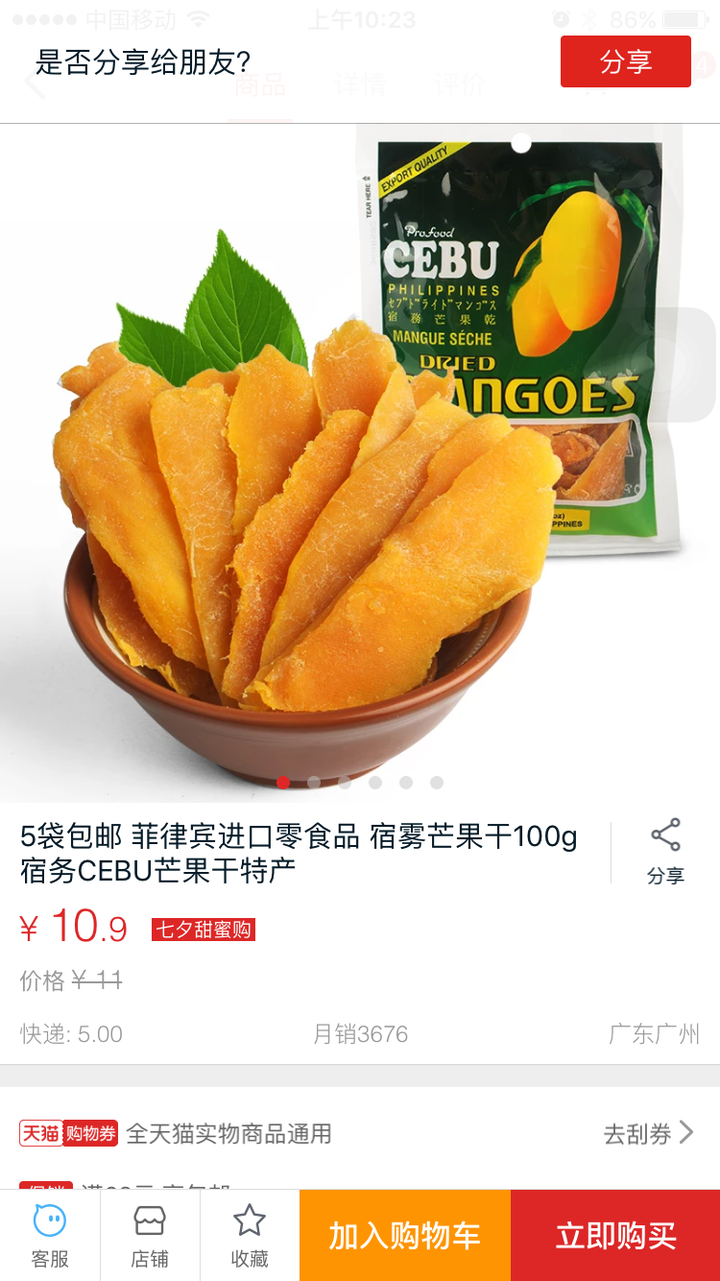Switch to the 评价 tab
Image resolution: width=720 pixels, height=1281 pixels.
click(460, 86)
